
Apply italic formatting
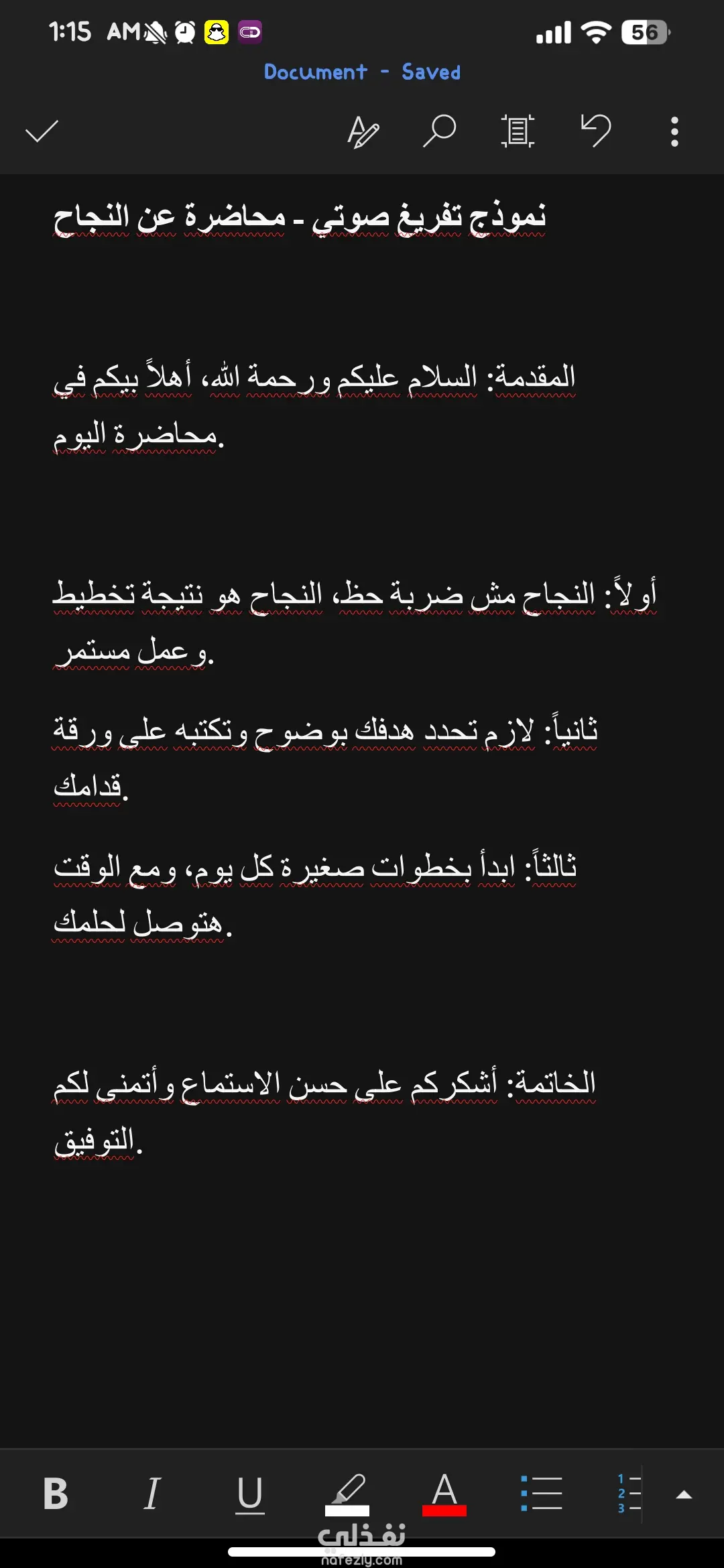tap(153, 1494)
